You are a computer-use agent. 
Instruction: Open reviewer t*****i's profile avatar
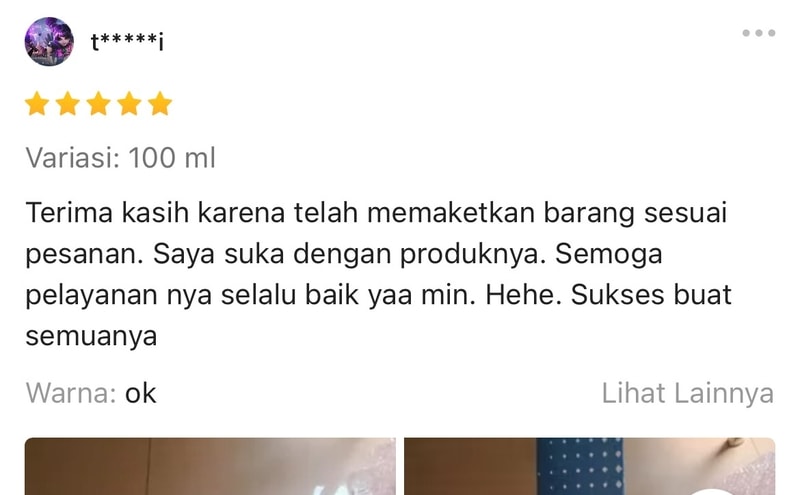click(49, 42)
